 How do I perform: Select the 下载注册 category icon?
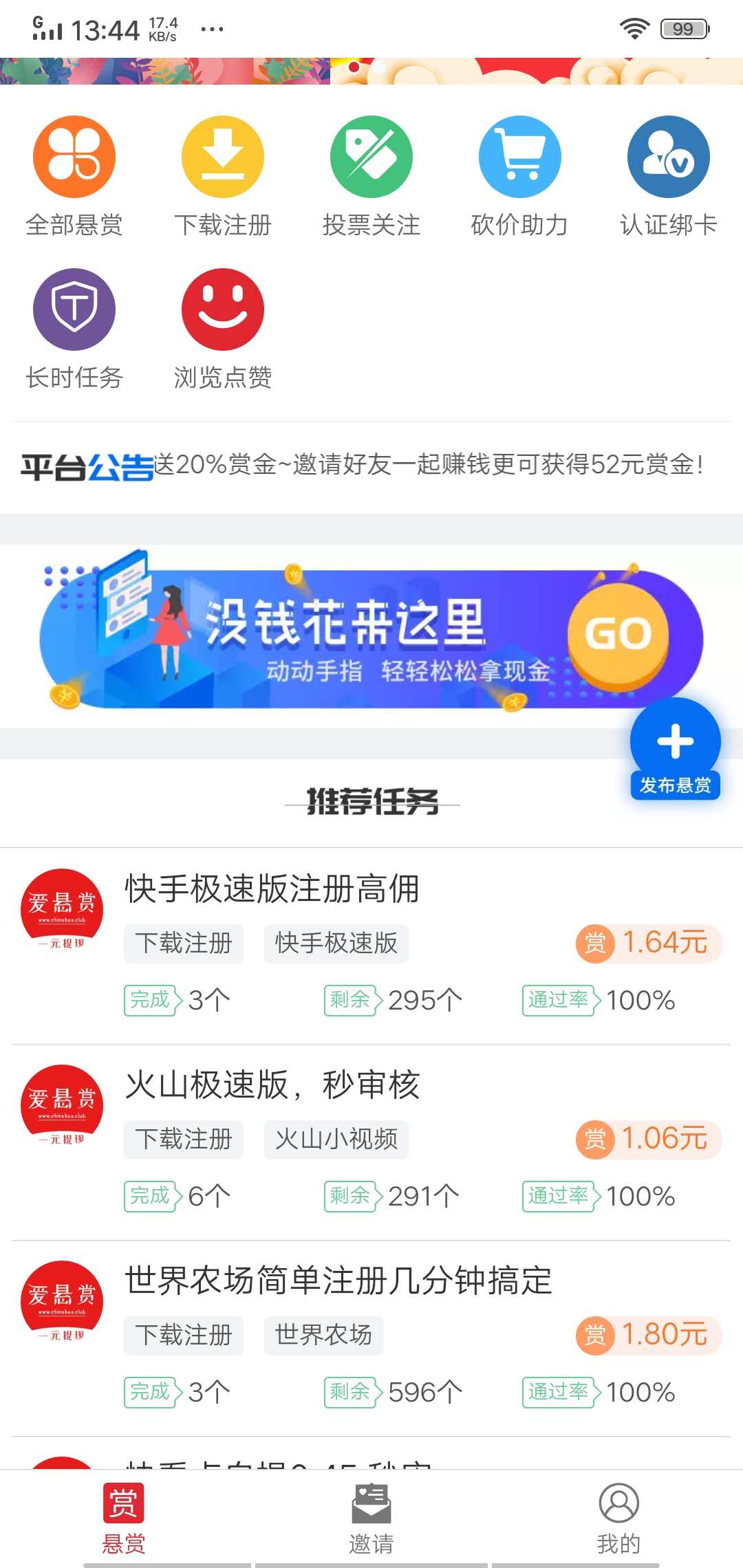(x=222, y=156)
